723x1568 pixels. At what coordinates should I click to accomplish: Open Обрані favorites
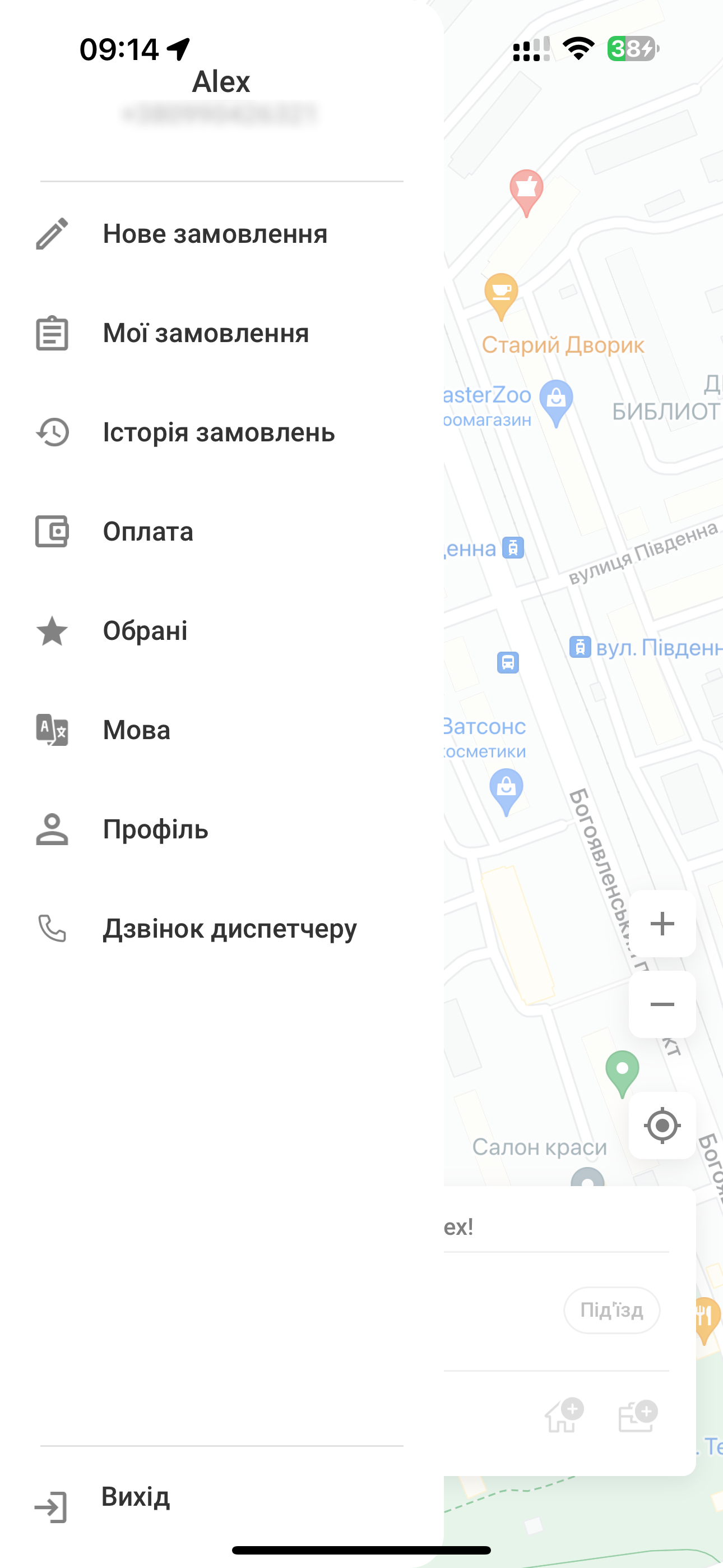145,630
